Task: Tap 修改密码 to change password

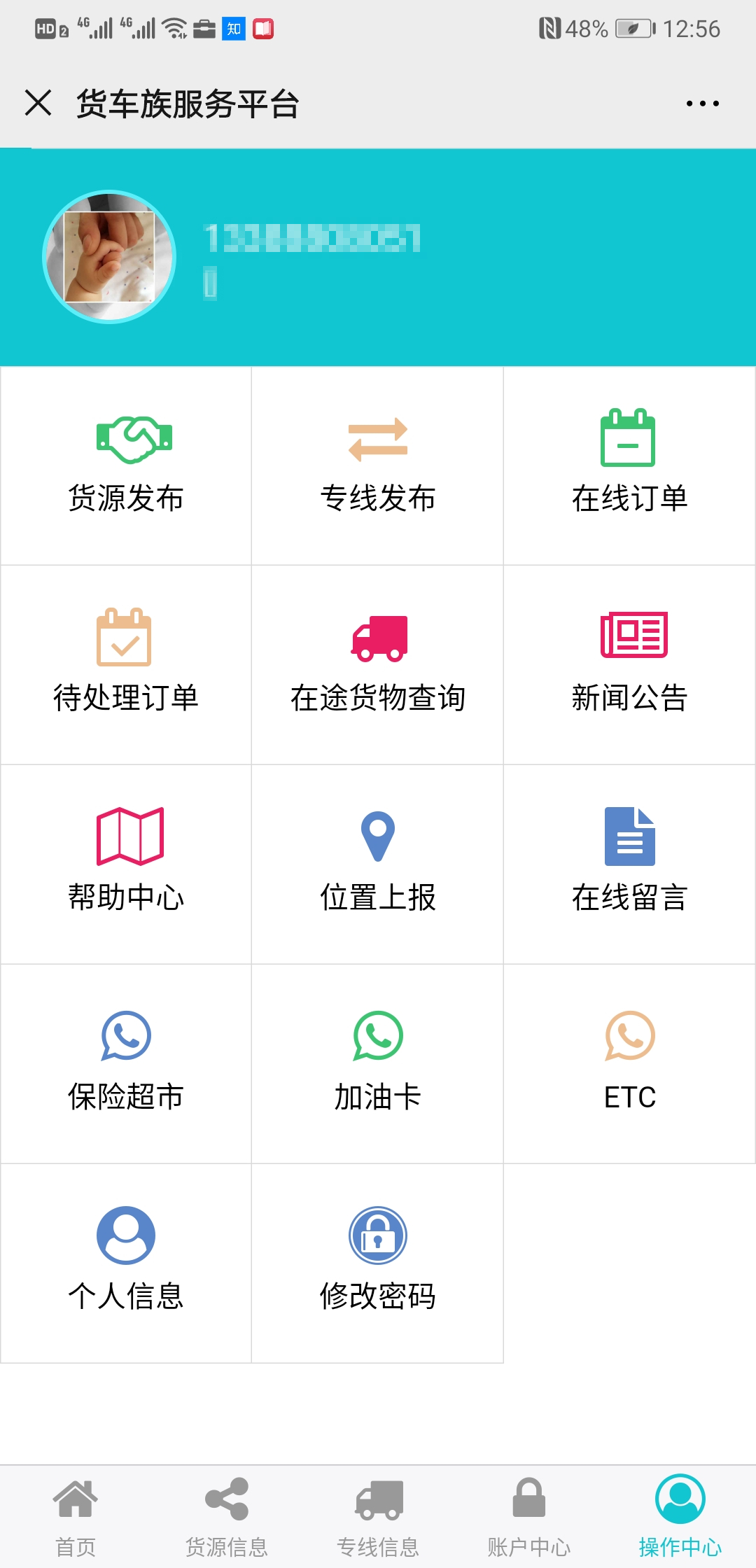Action: pyautogui.click(x=378, y=1263)
